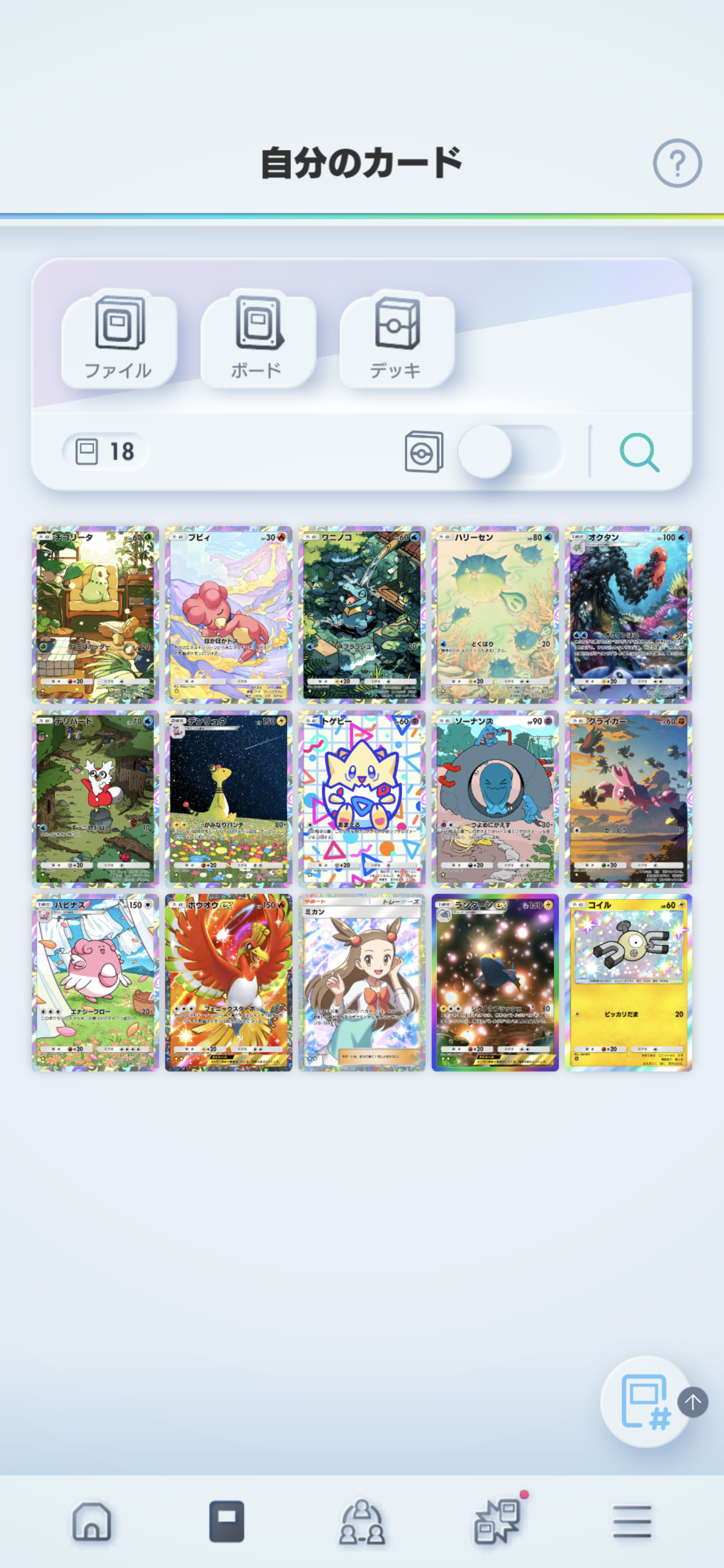The image size is (724, 1568).
Task: Go to the home tab
Action: click(x=92, y=1522)
